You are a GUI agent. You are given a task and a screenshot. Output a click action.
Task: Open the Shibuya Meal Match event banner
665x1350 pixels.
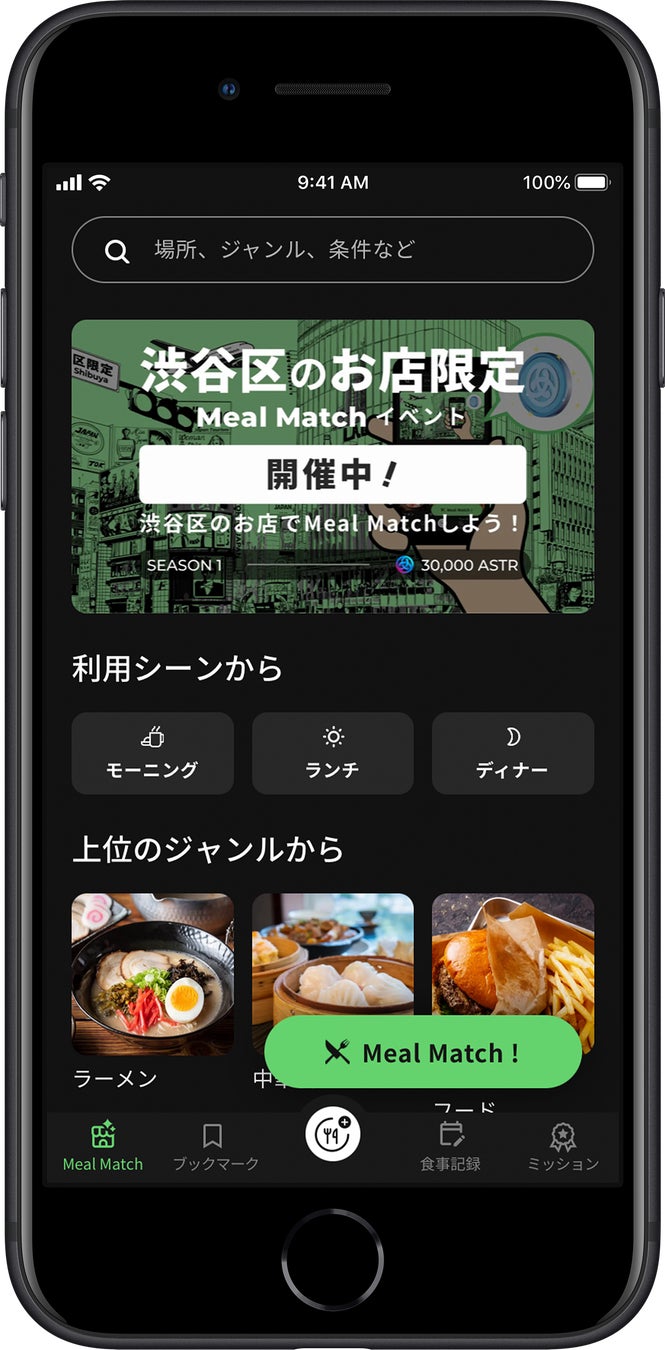[332, 466]
